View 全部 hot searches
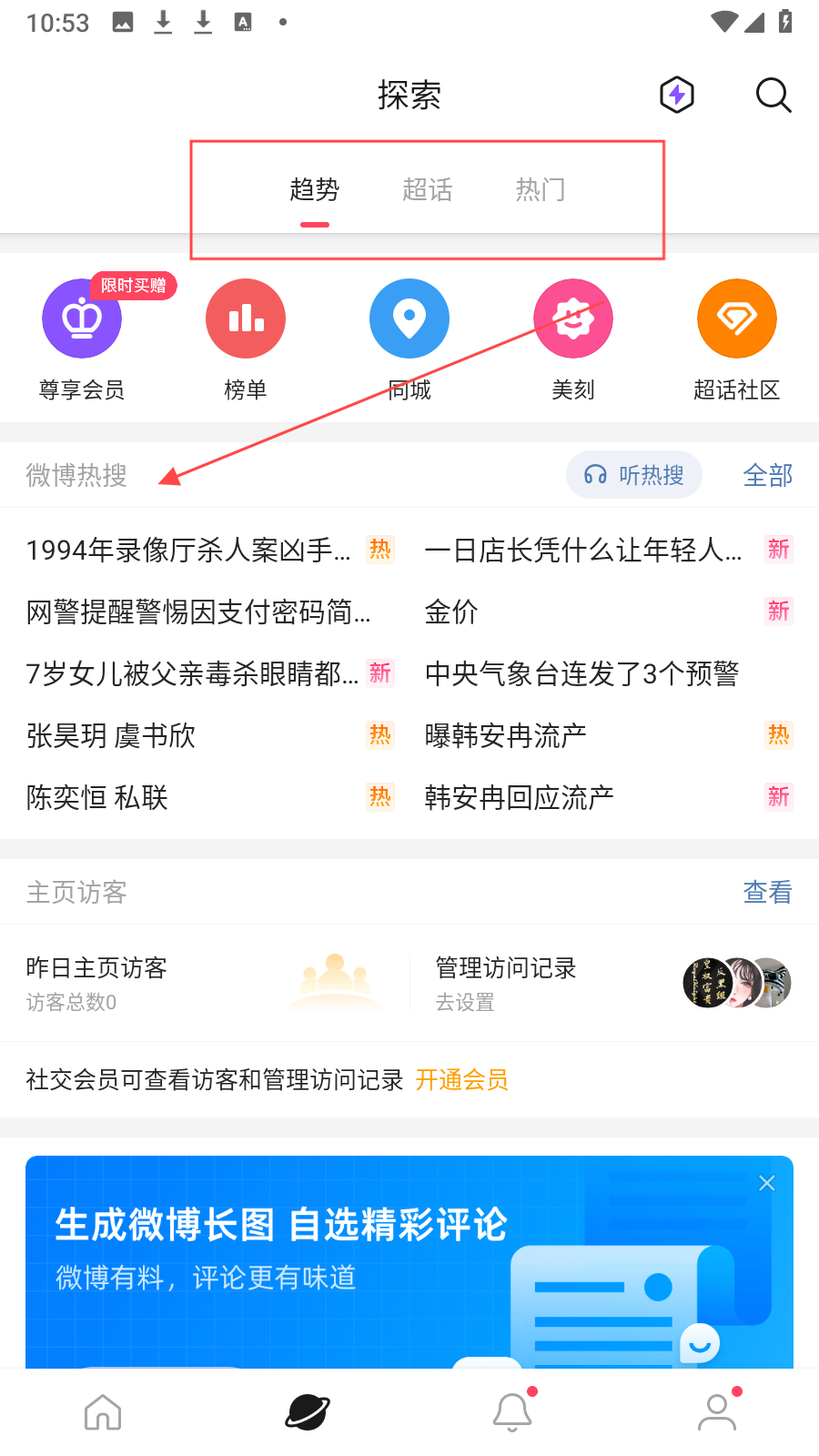Image resolution: width=819 pixels, height=1456 pixels. [767, 475]
